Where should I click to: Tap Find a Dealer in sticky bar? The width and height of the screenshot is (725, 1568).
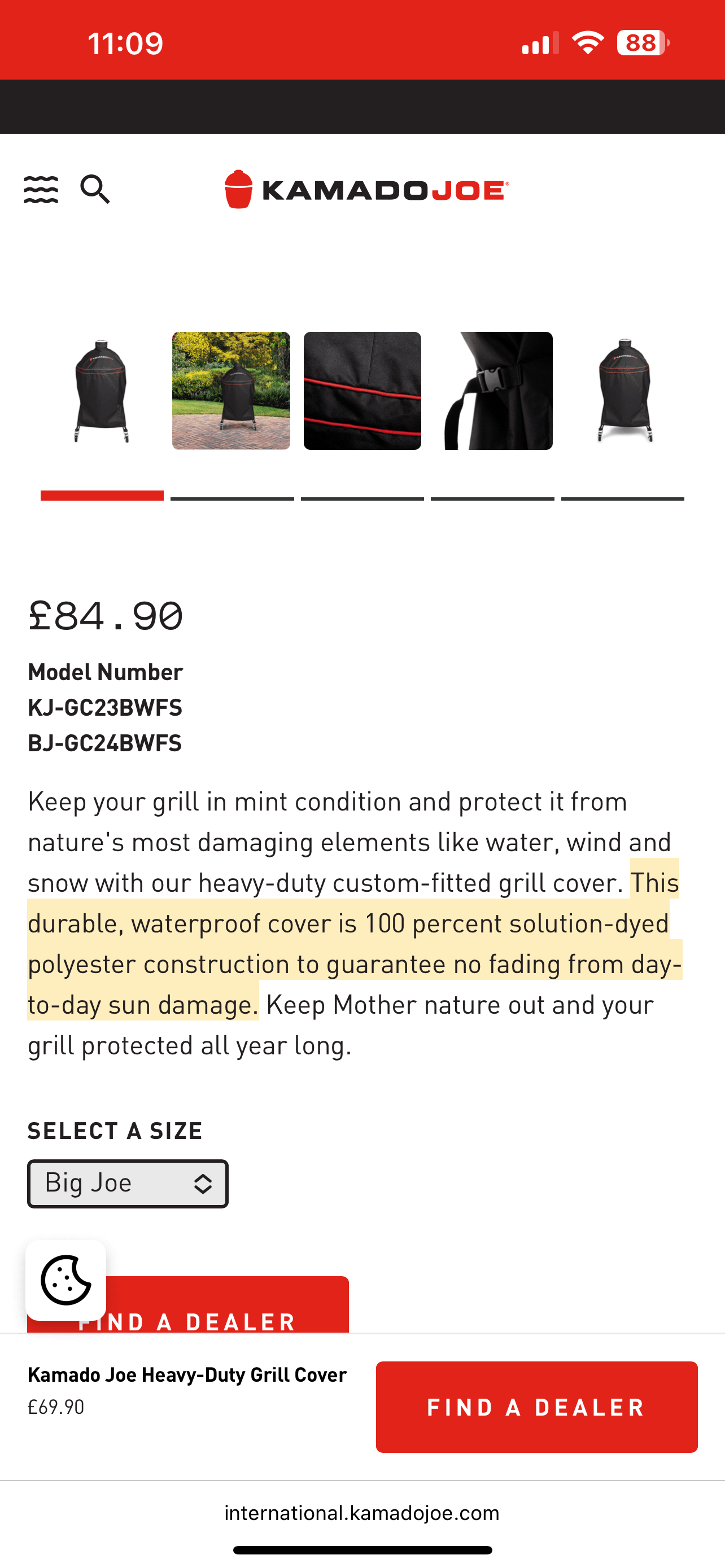pos(536,1407)
